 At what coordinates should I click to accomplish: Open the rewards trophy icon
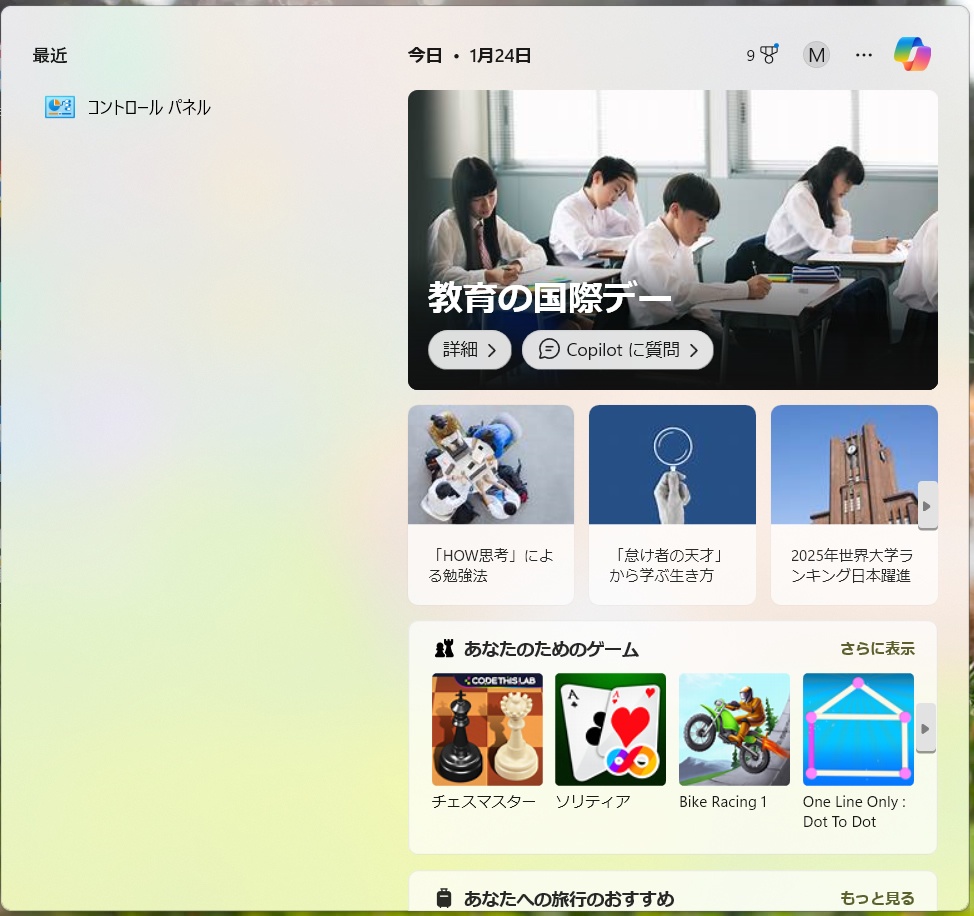tap(766, 55)
